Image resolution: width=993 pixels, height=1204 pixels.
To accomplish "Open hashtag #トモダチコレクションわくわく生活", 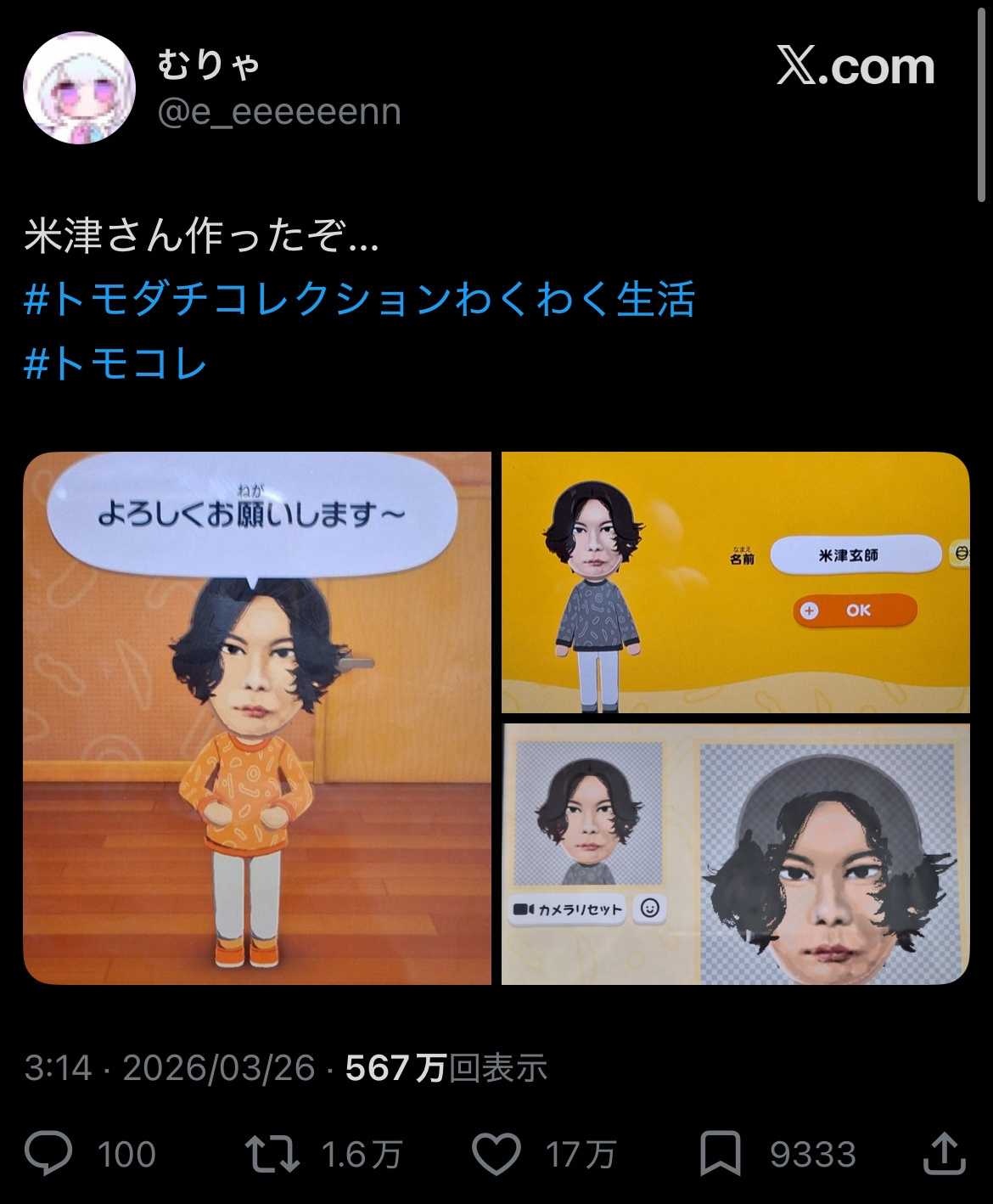I will [359, 300].
